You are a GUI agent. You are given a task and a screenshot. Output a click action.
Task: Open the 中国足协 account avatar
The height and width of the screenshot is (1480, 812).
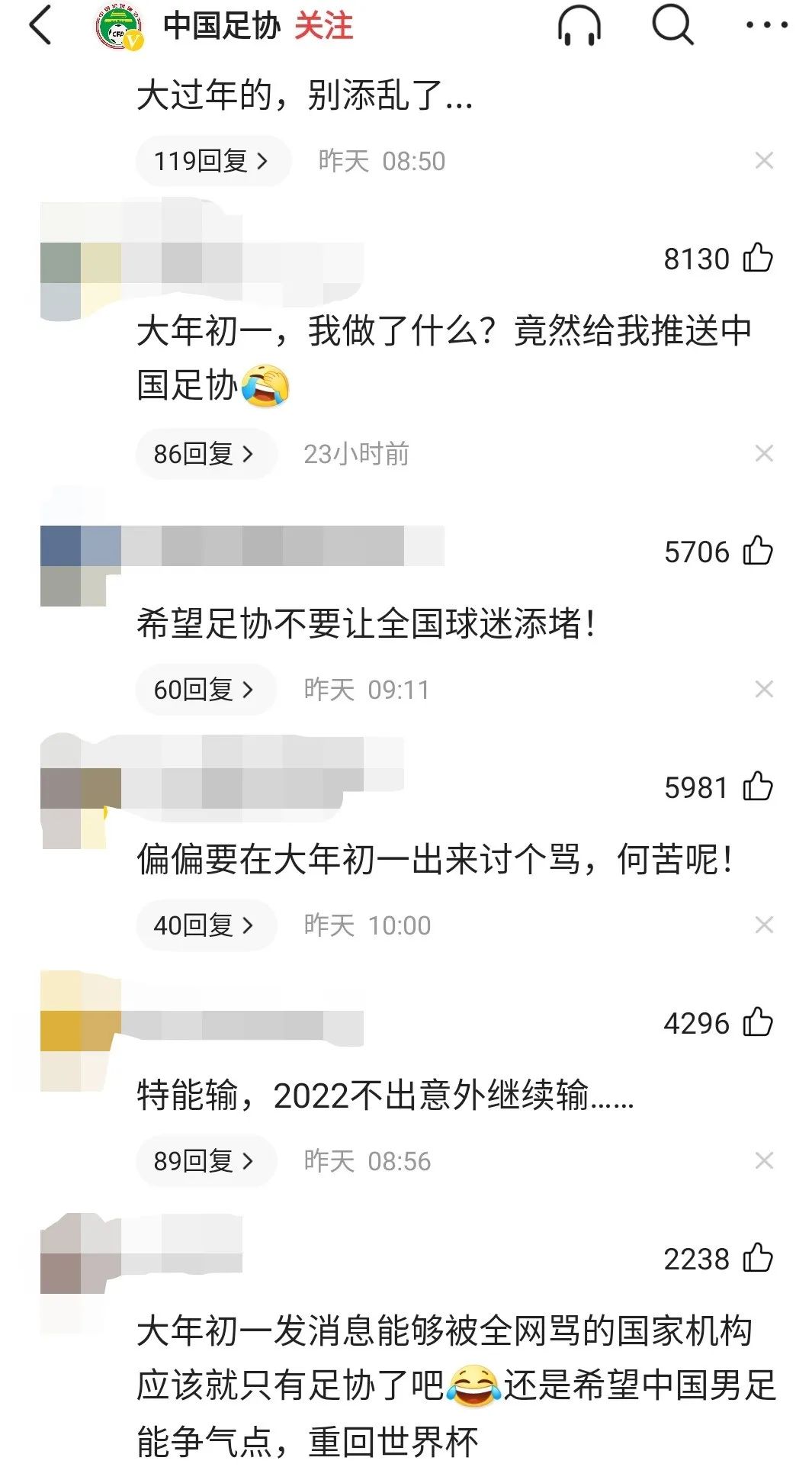tap(120, 27)
